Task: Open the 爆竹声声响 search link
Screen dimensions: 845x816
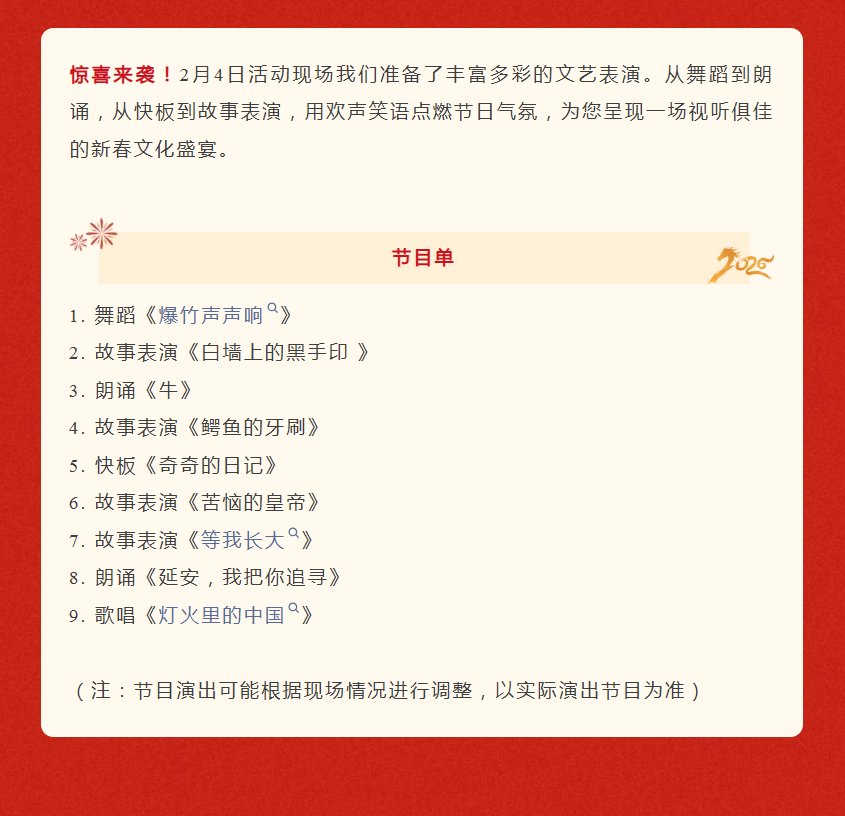Action: tap(212, 316)
